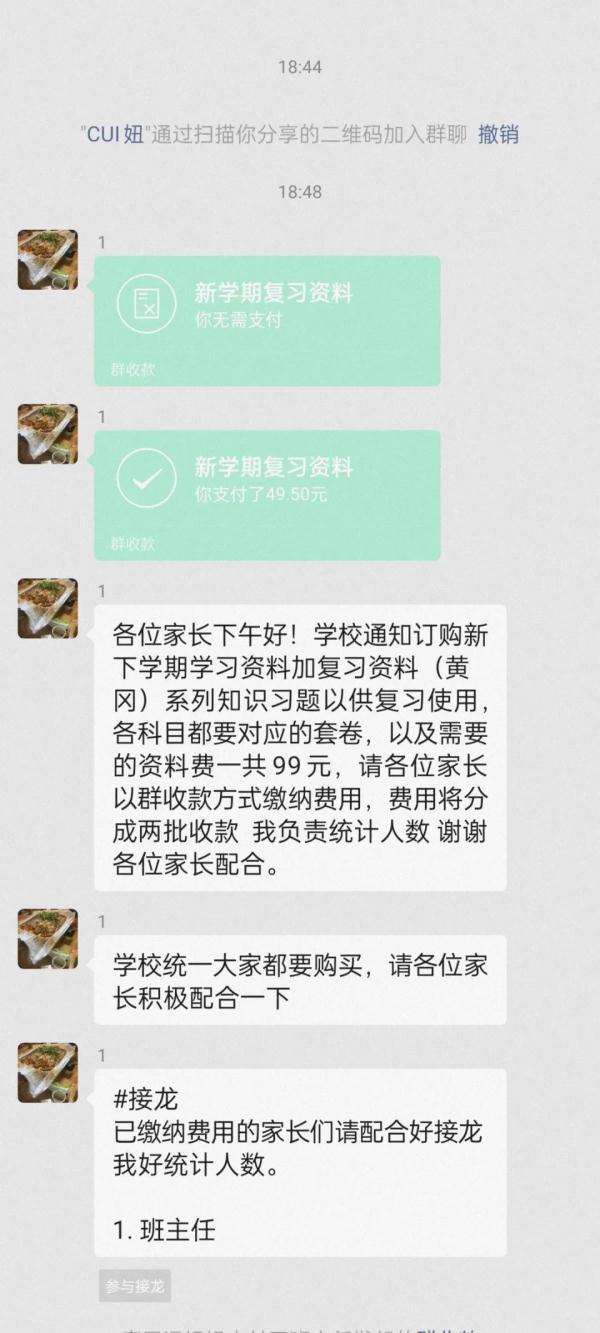
Task: Open sender avatar beside the 无需支付 card
Action: tap(47, 260)
